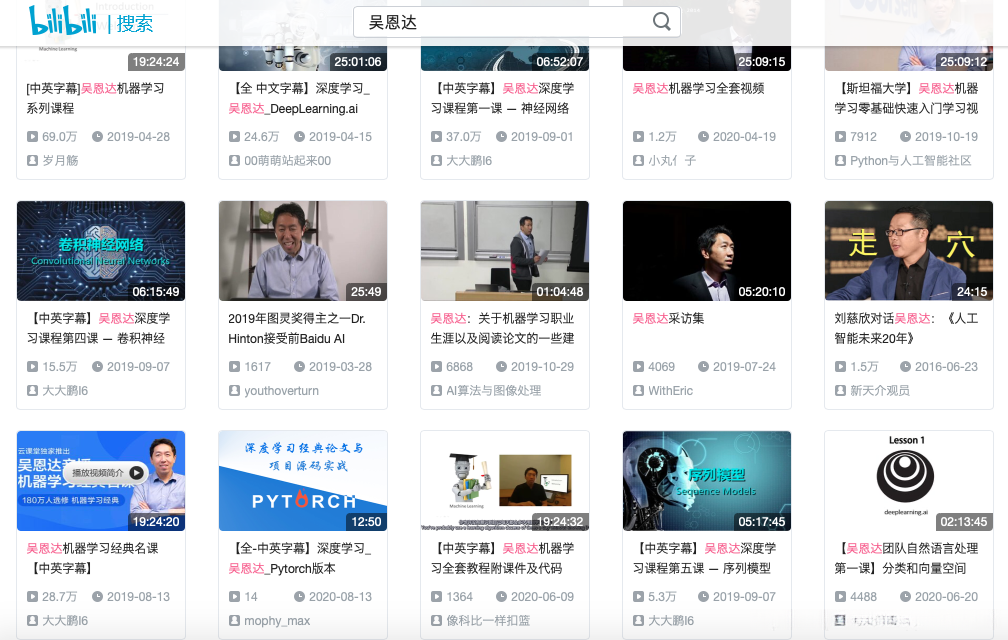Open the 团队自然语言处理第一课 video
This screenshot has width=1008, height=640.
tap(909, 481)
